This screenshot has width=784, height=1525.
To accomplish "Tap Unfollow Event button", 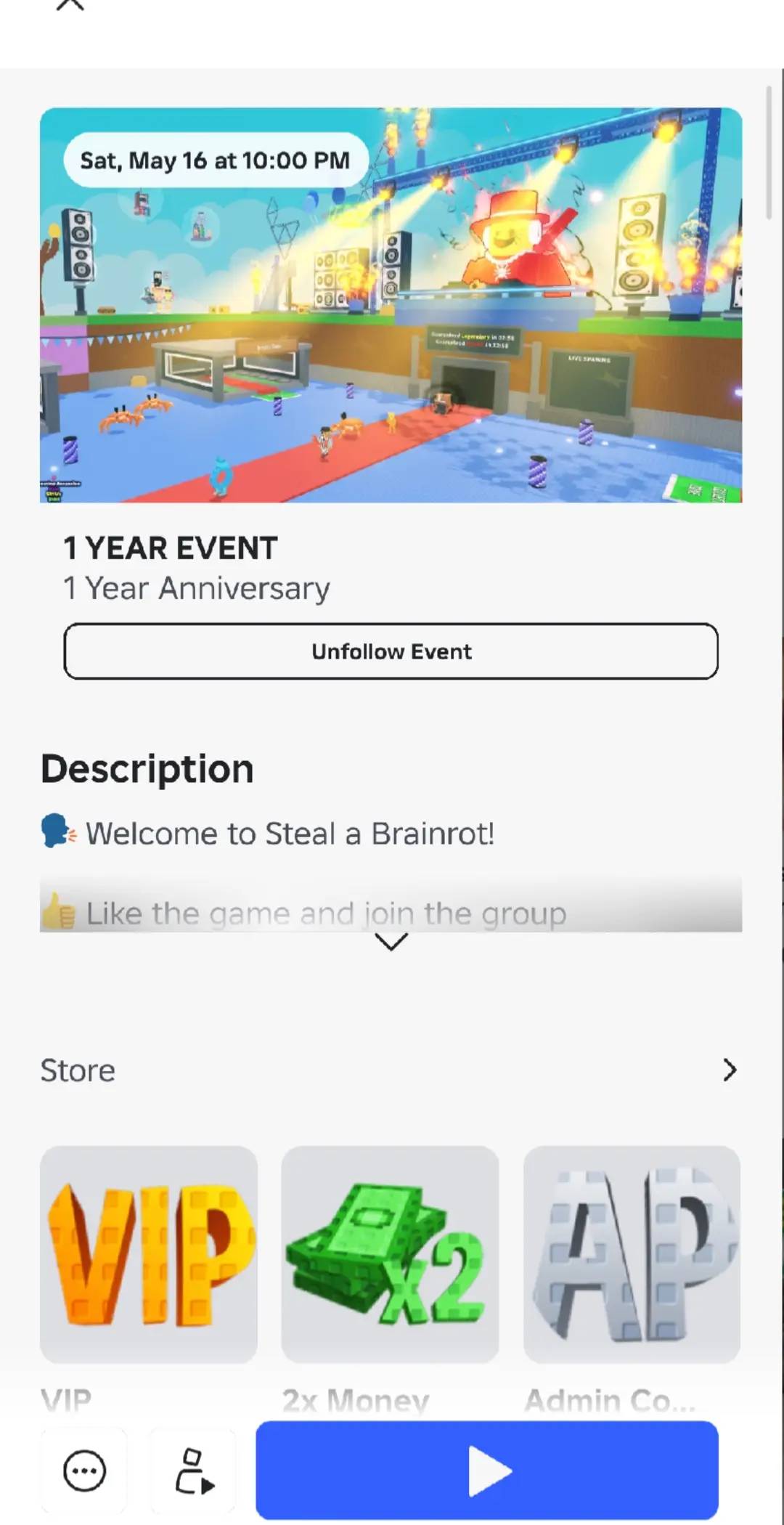I will pos(391,651).
